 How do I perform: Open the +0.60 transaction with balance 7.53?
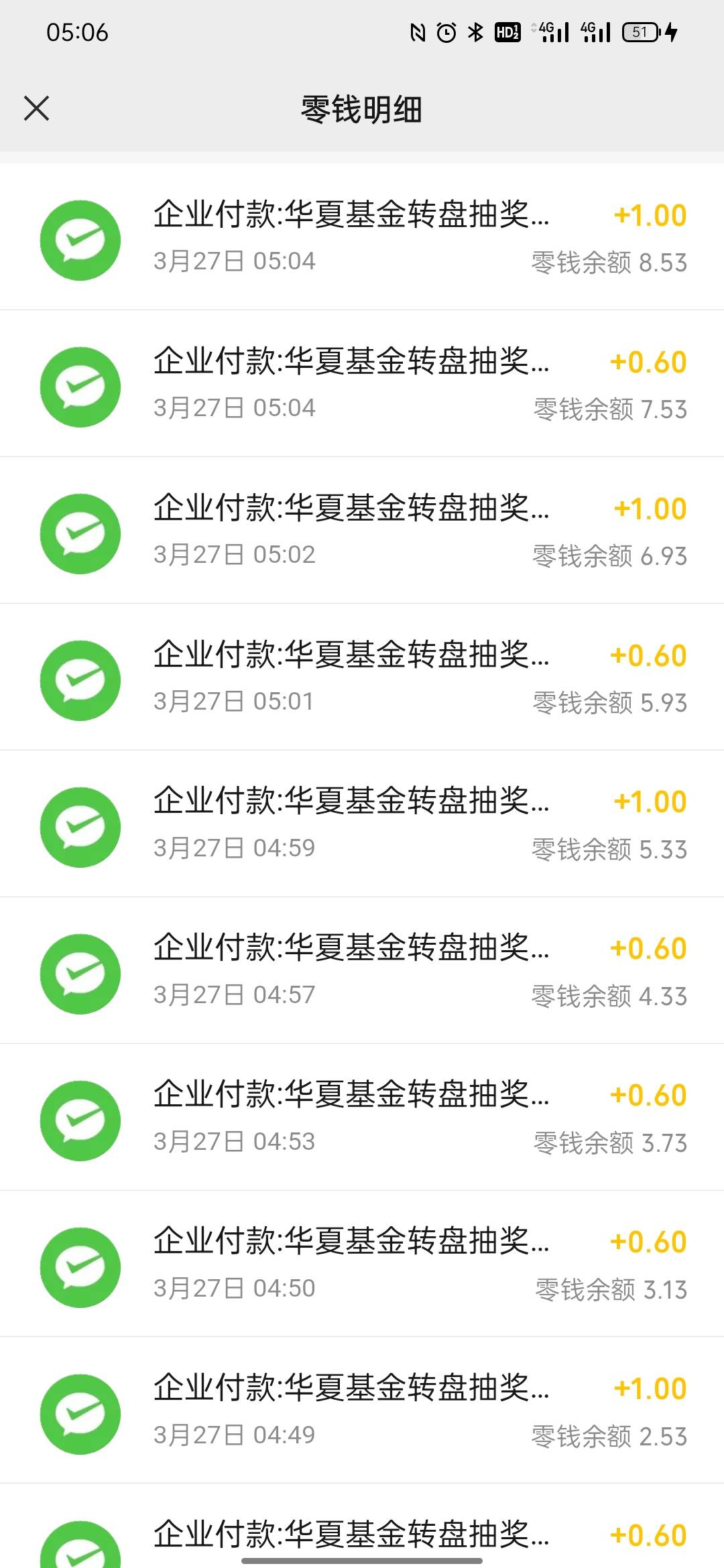(x=362, y=384)
